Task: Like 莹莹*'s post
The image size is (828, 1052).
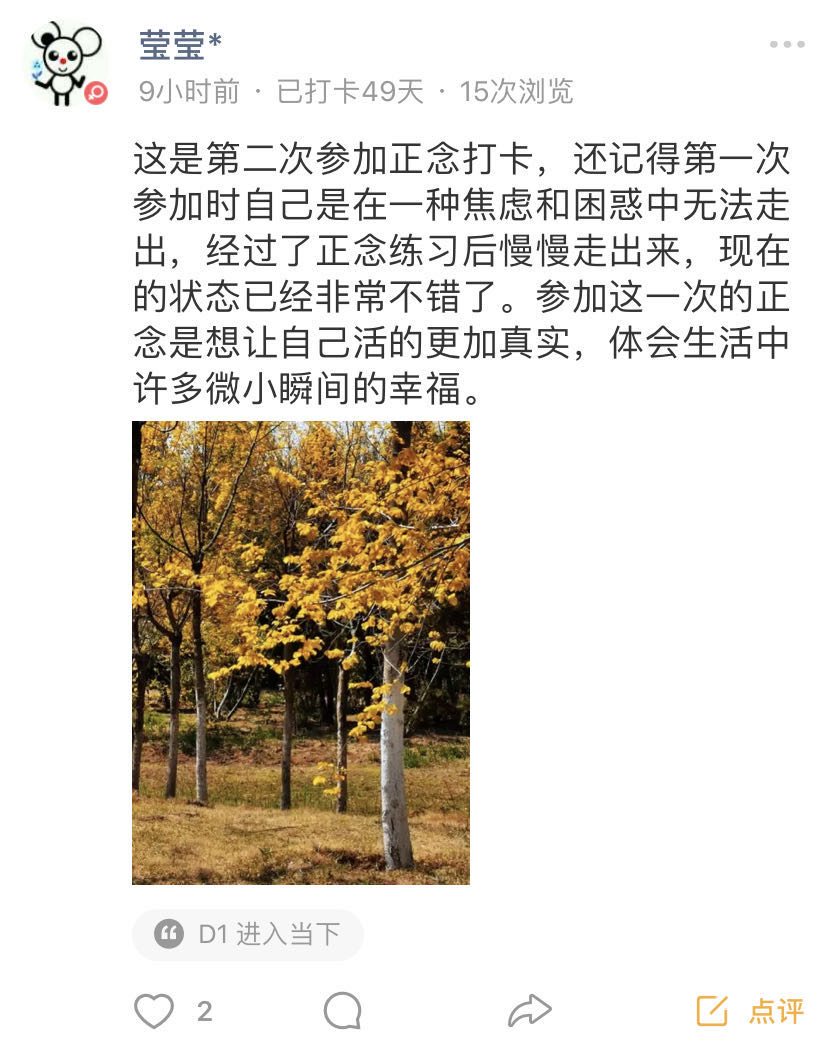Action: click(x=155, y=1011)
